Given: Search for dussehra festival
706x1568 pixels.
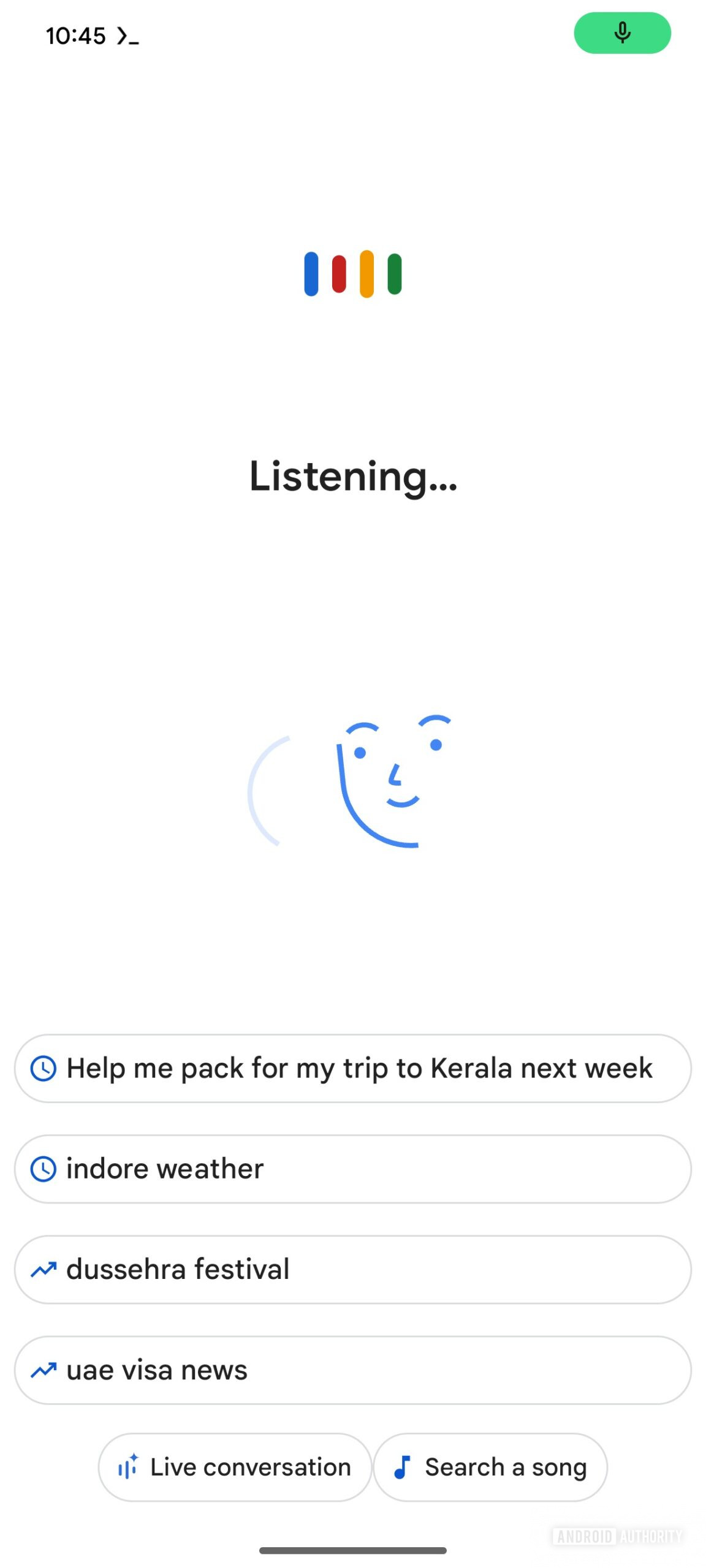Looking at the screenshot, I should click(x=353, y=1269).
